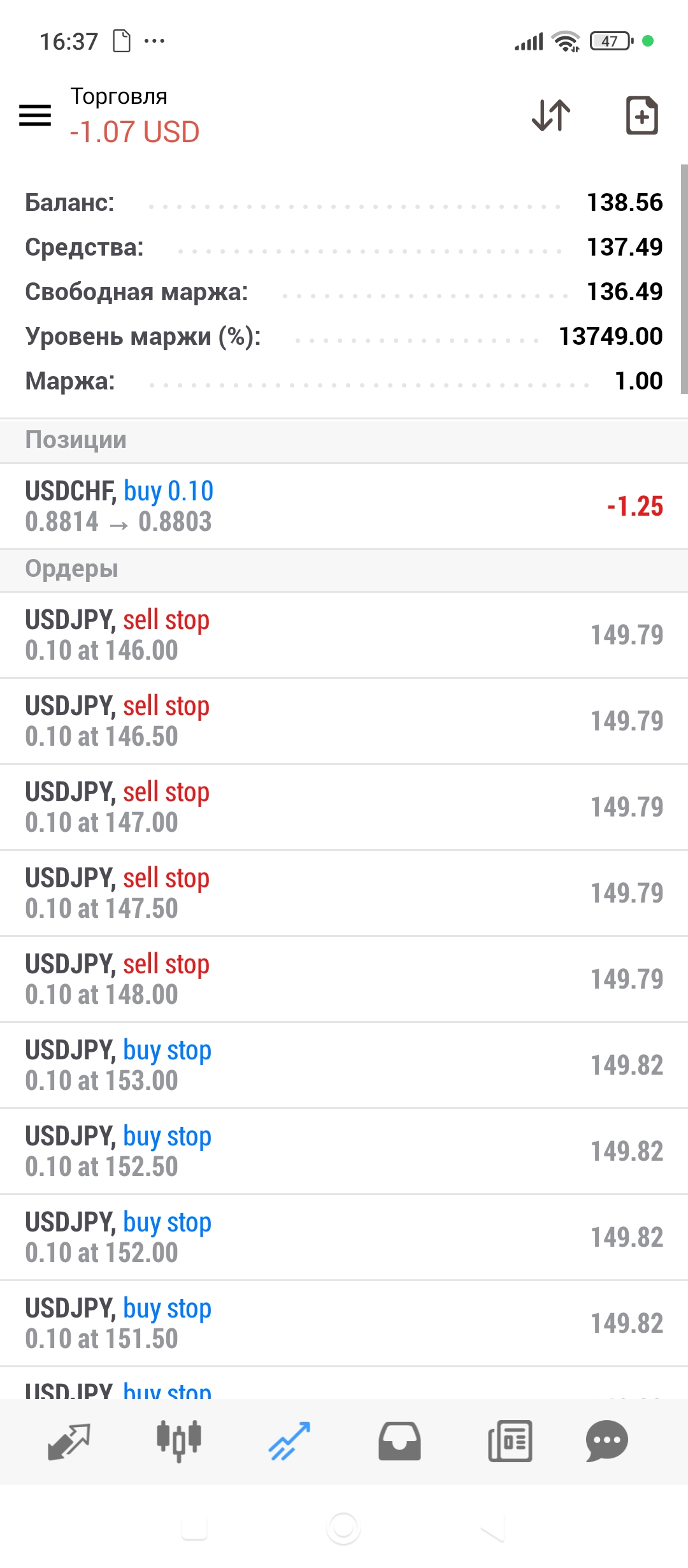Switch to the Trade tab

(289, 1441)
